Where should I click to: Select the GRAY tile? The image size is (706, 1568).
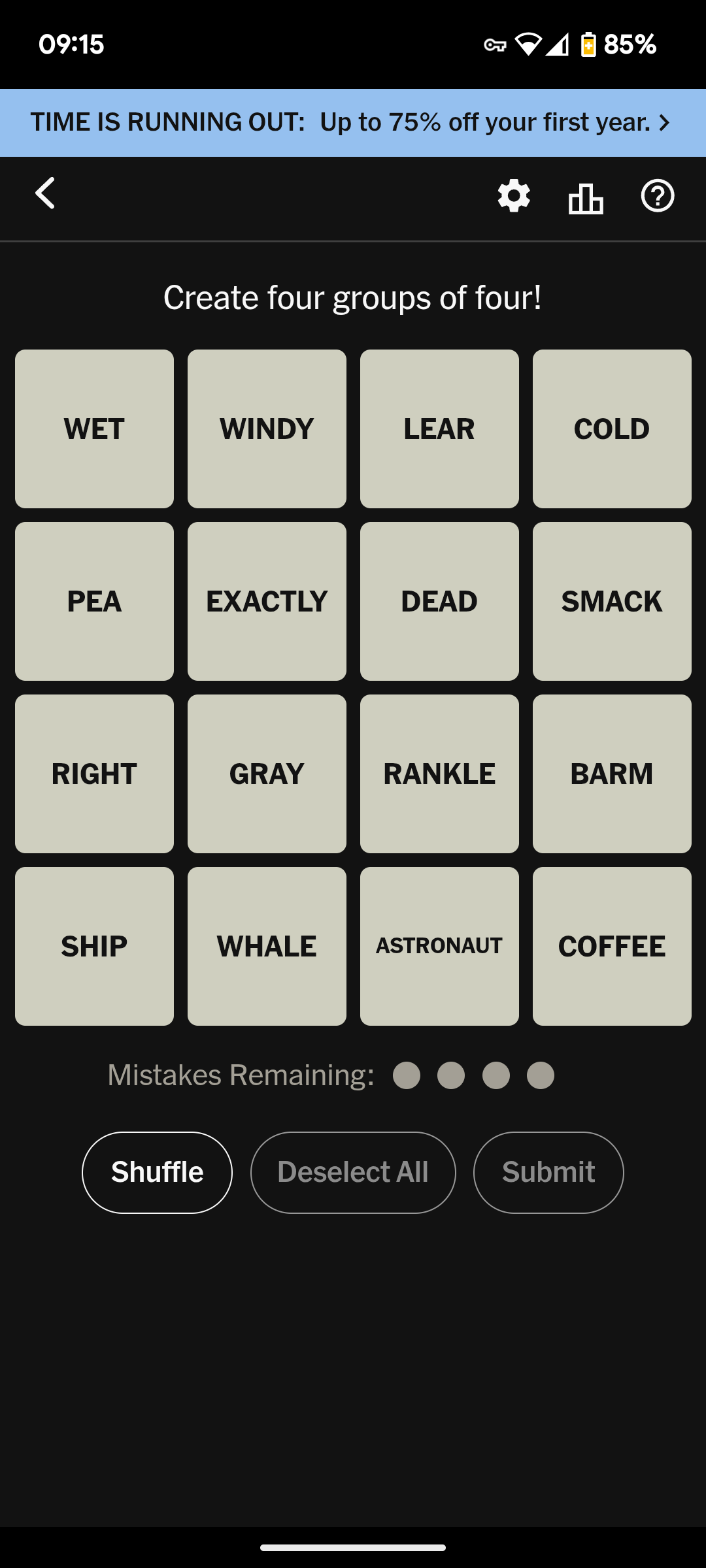click(267, 774)
